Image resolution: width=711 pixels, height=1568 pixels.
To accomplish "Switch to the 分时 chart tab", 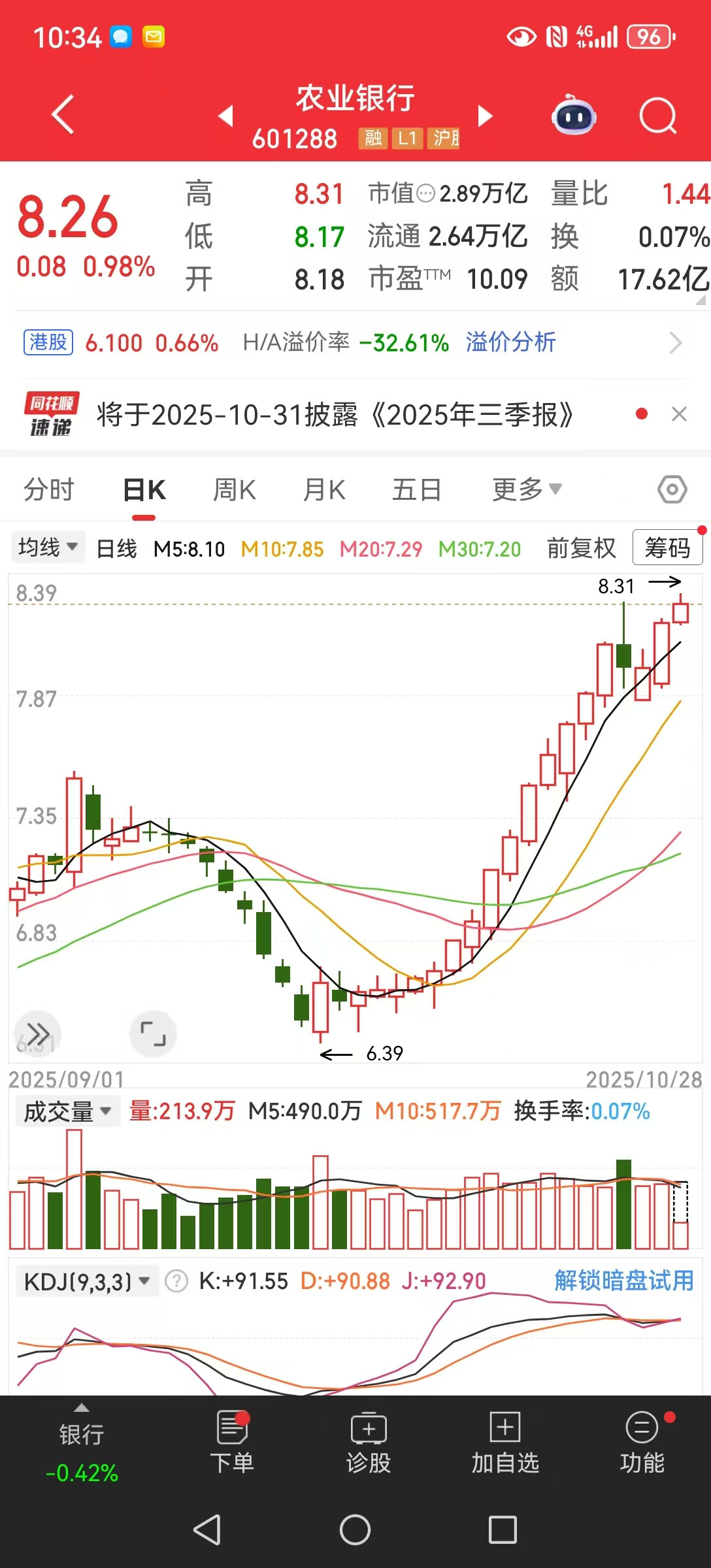I will click(x=49, y=489).
